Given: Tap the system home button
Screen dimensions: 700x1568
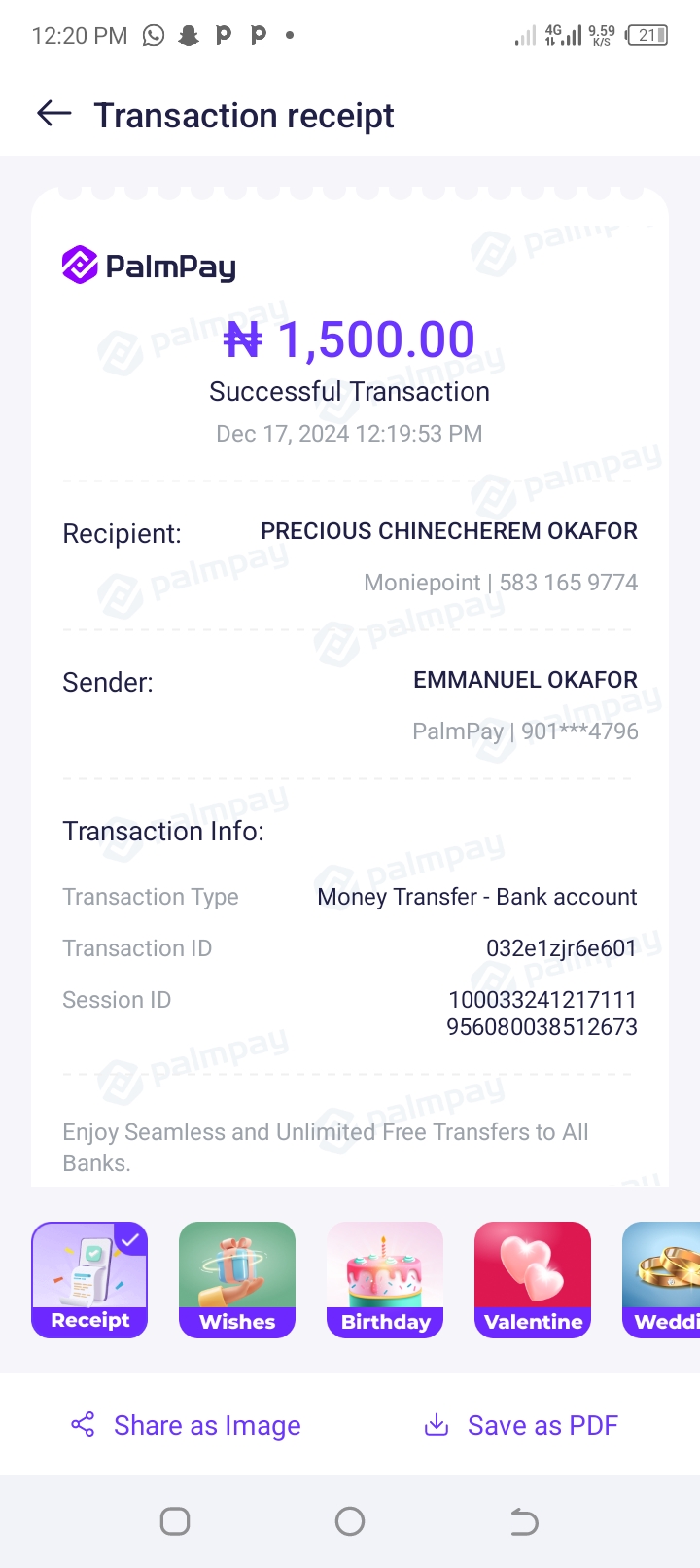Looking at the screenshot, I should 350,1521.
